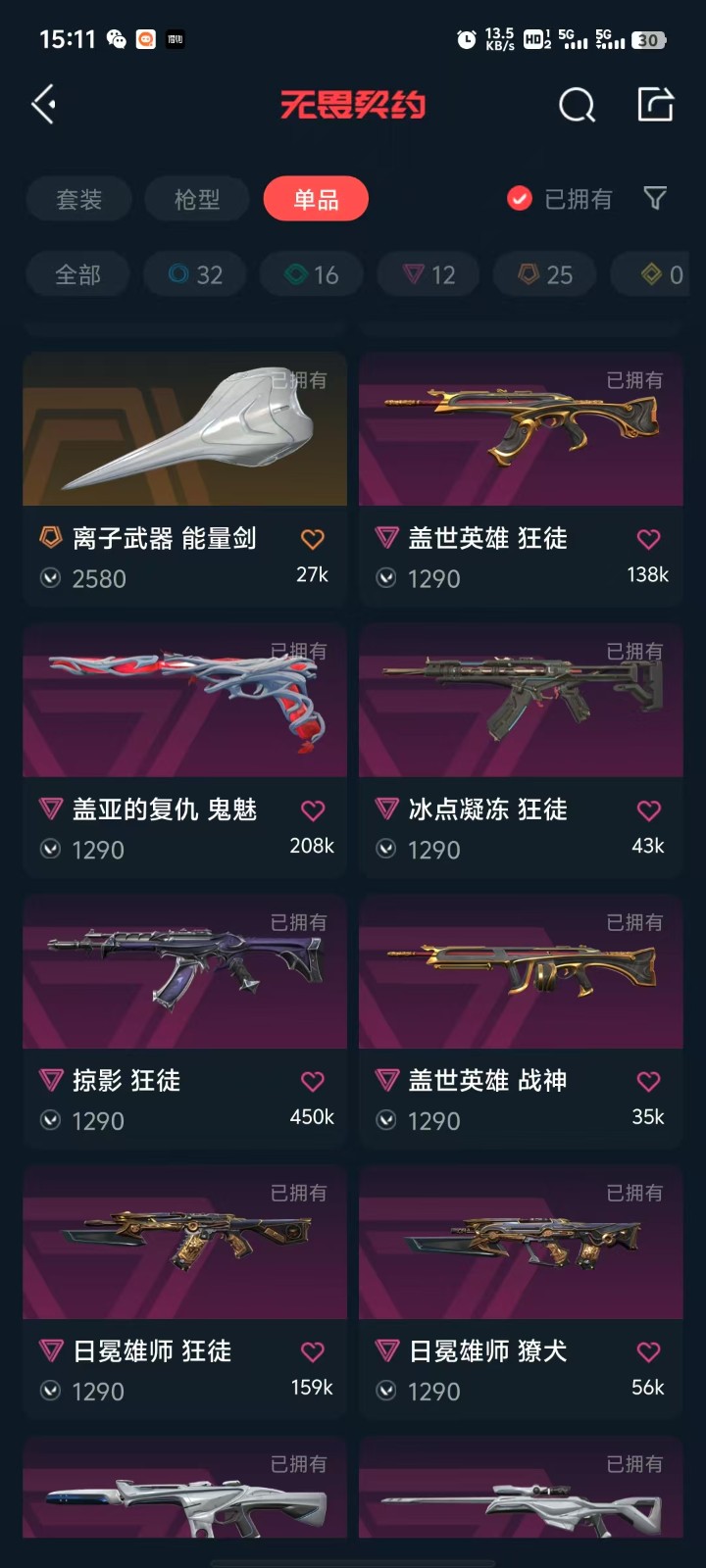The height and width of the screenshot is (1568, 706).
Task: Filter by the chip showing 12
Action: [429, 274]
